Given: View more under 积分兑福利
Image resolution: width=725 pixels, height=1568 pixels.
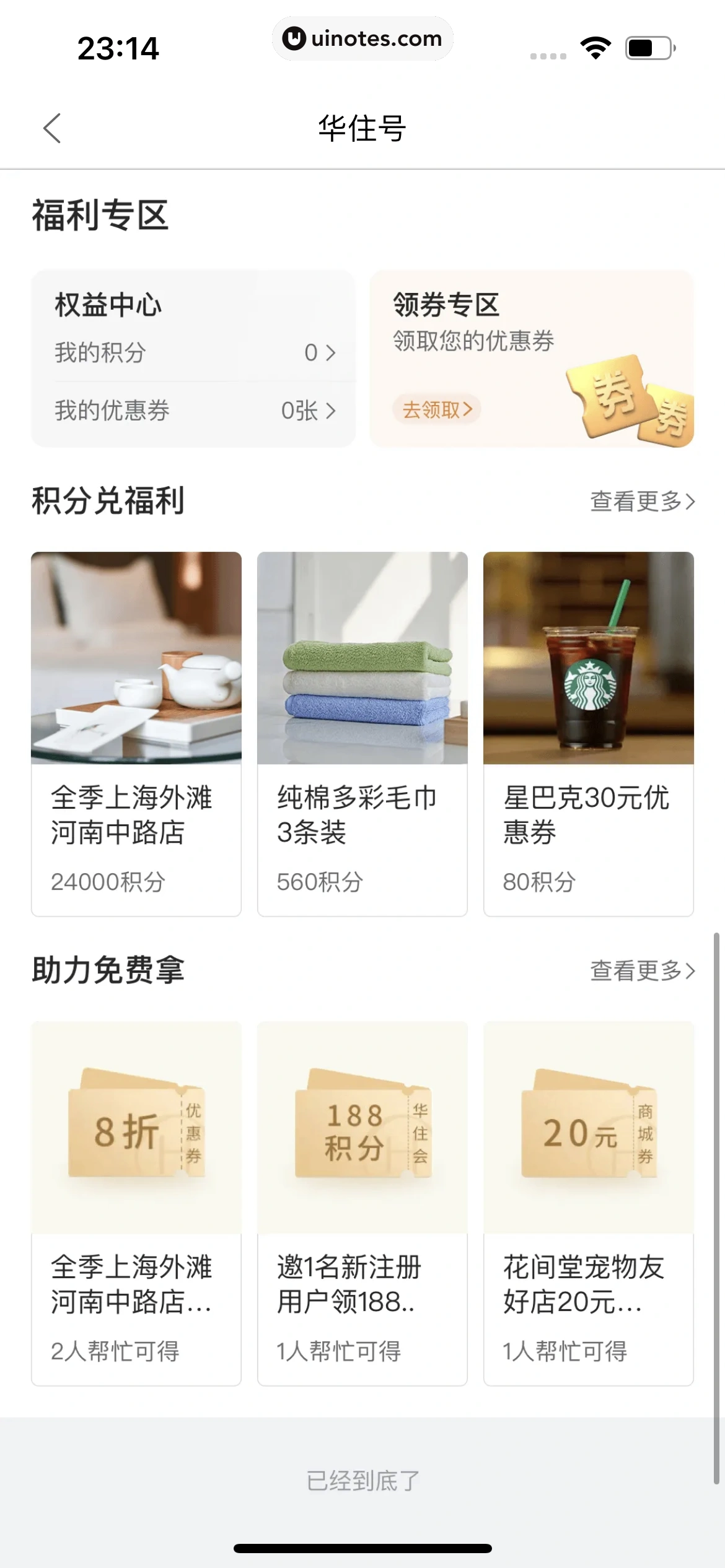Looking at the screenshot, I should (641, 502).
